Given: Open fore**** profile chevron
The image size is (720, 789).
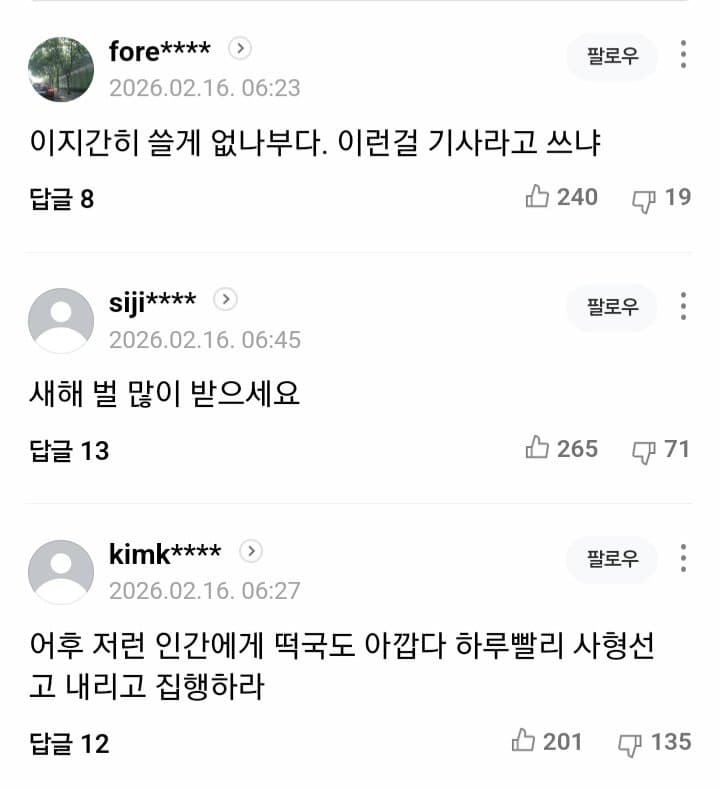Looking at the screenshot, I should tap(239, 48).
